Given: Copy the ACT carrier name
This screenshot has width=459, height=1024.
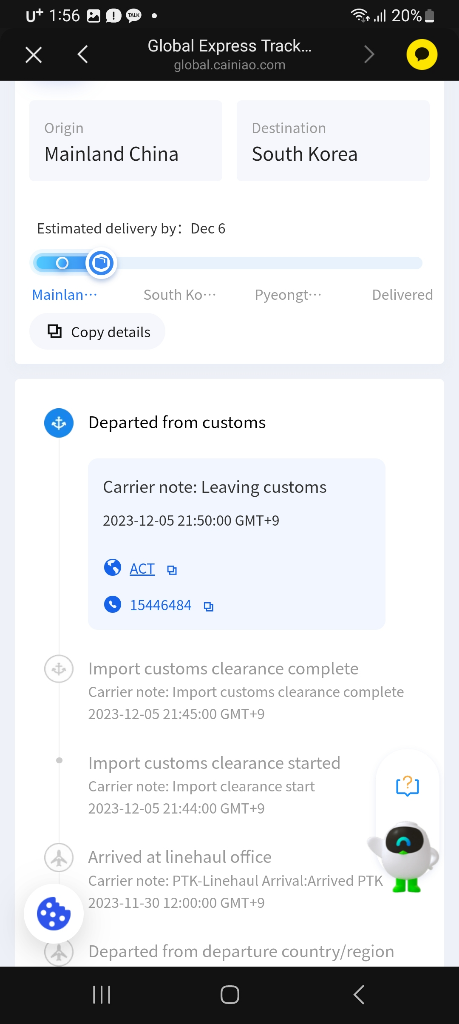Looking at the screenshot, I should pos(172,570).
